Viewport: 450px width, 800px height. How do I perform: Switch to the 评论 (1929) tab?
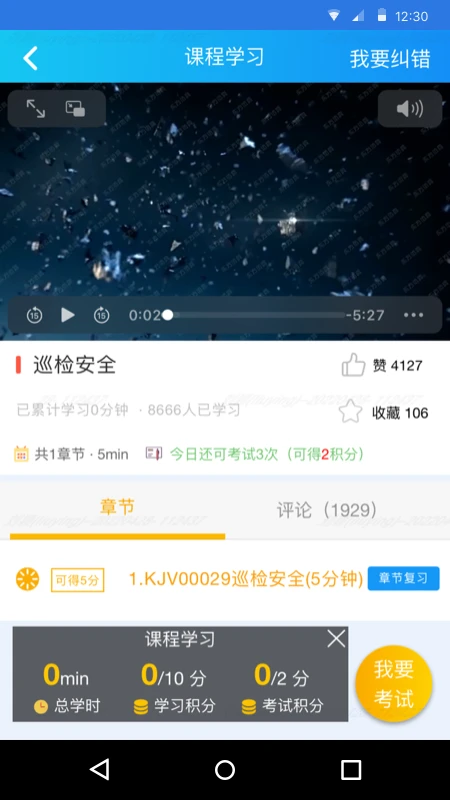(327, 510)
